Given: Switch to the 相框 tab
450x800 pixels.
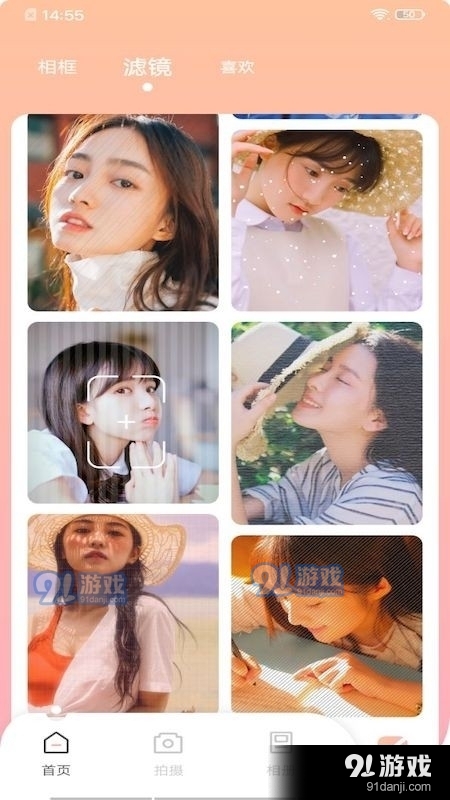Looking at the screenshot, I should 57,67.
